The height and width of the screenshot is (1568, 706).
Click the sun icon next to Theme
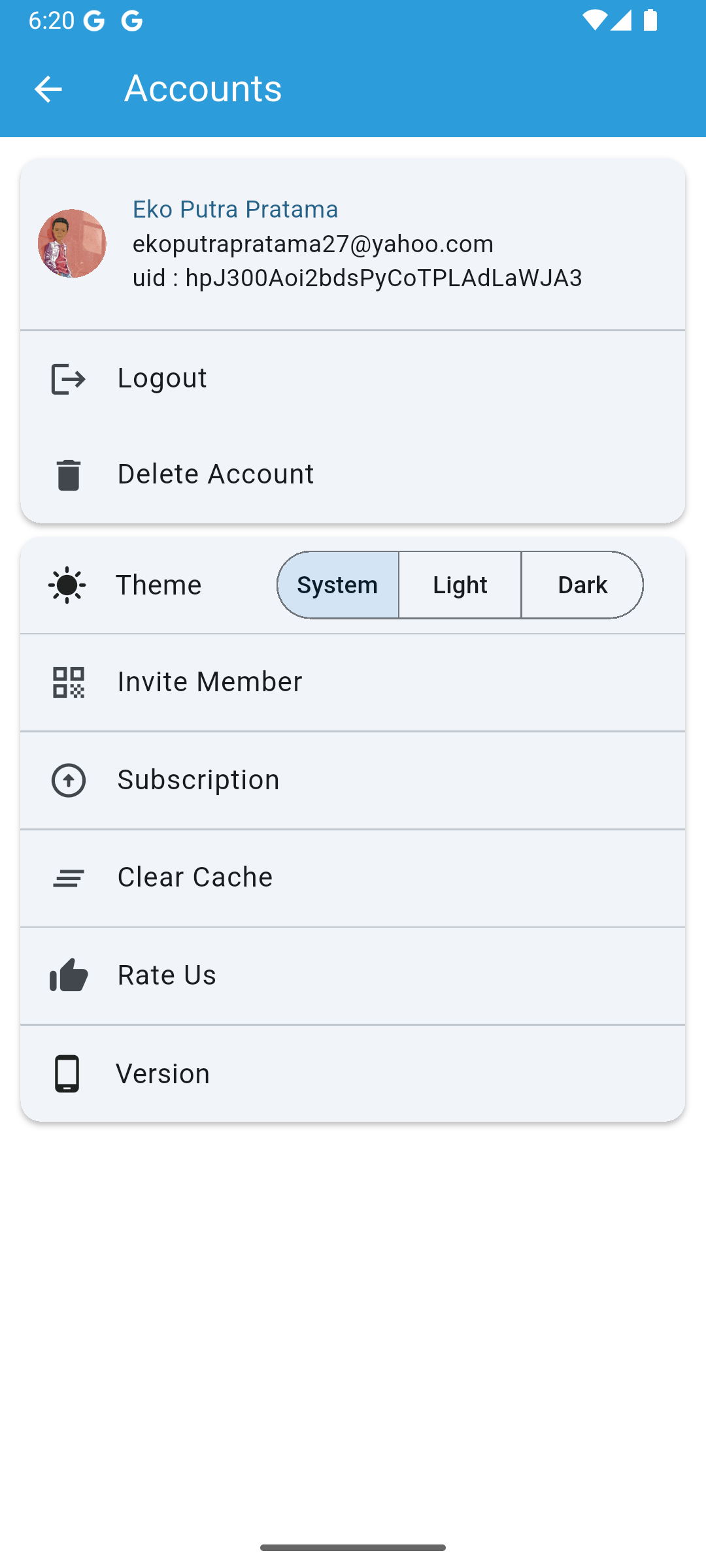click(67, 585)
